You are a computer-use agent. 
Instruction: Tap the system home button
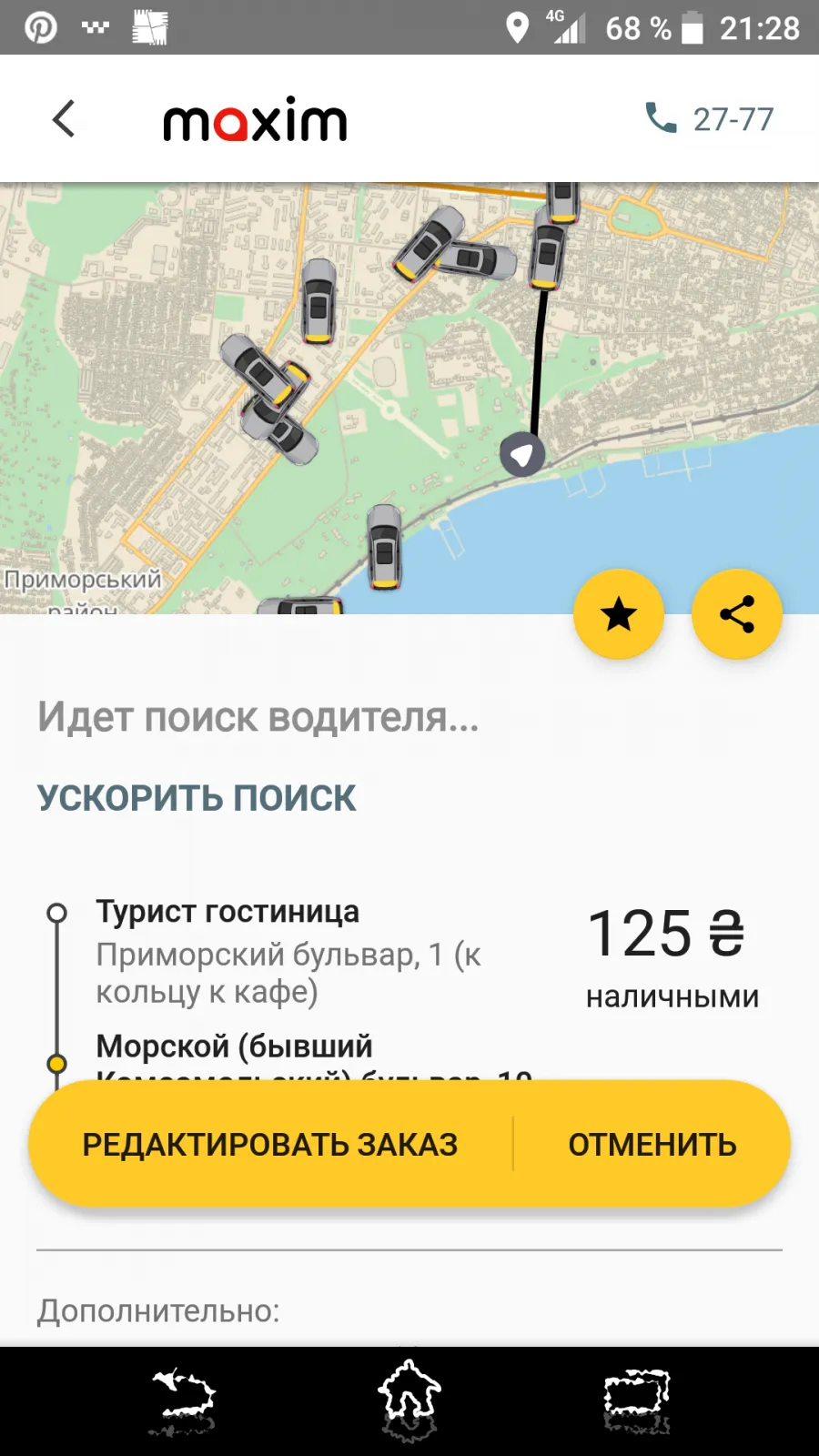[x=409, y=1400]
